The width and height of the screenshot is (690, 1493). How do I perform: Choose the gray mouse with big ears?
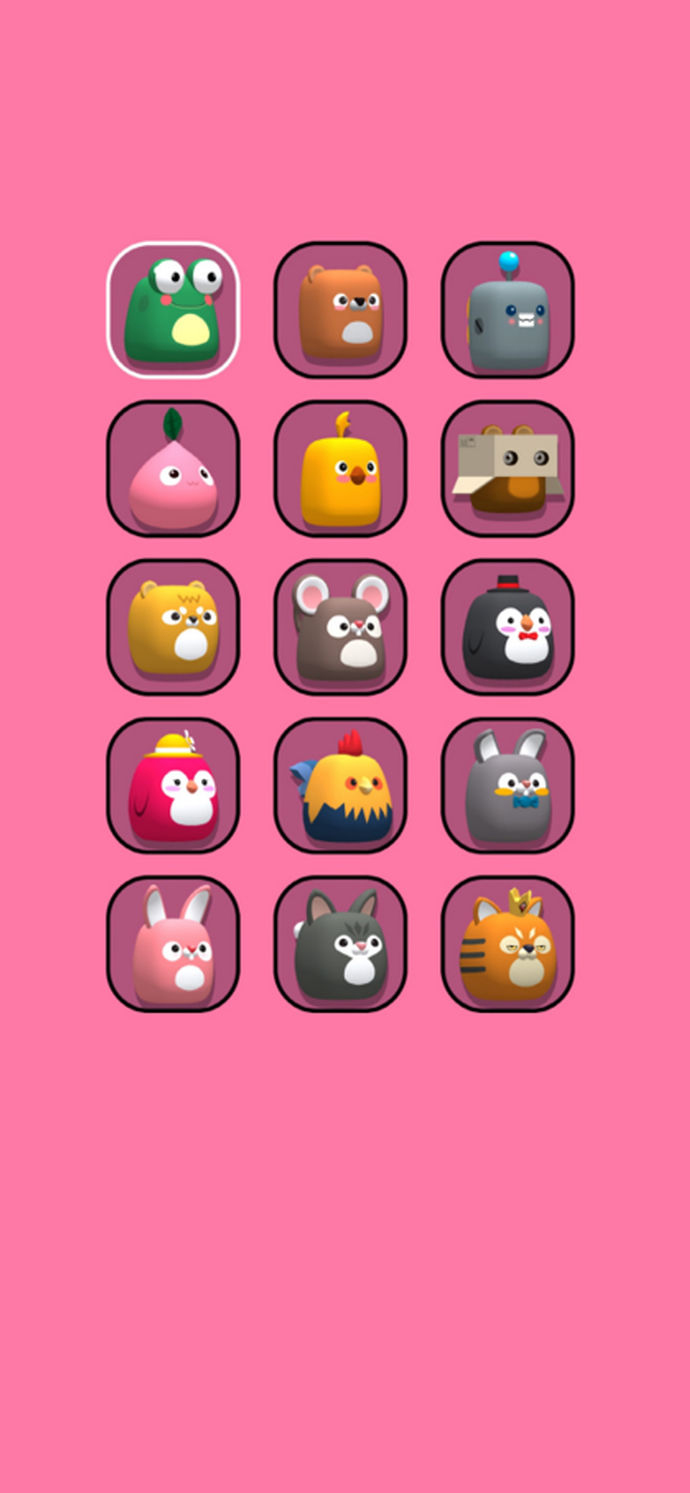(x=340, y=627)
